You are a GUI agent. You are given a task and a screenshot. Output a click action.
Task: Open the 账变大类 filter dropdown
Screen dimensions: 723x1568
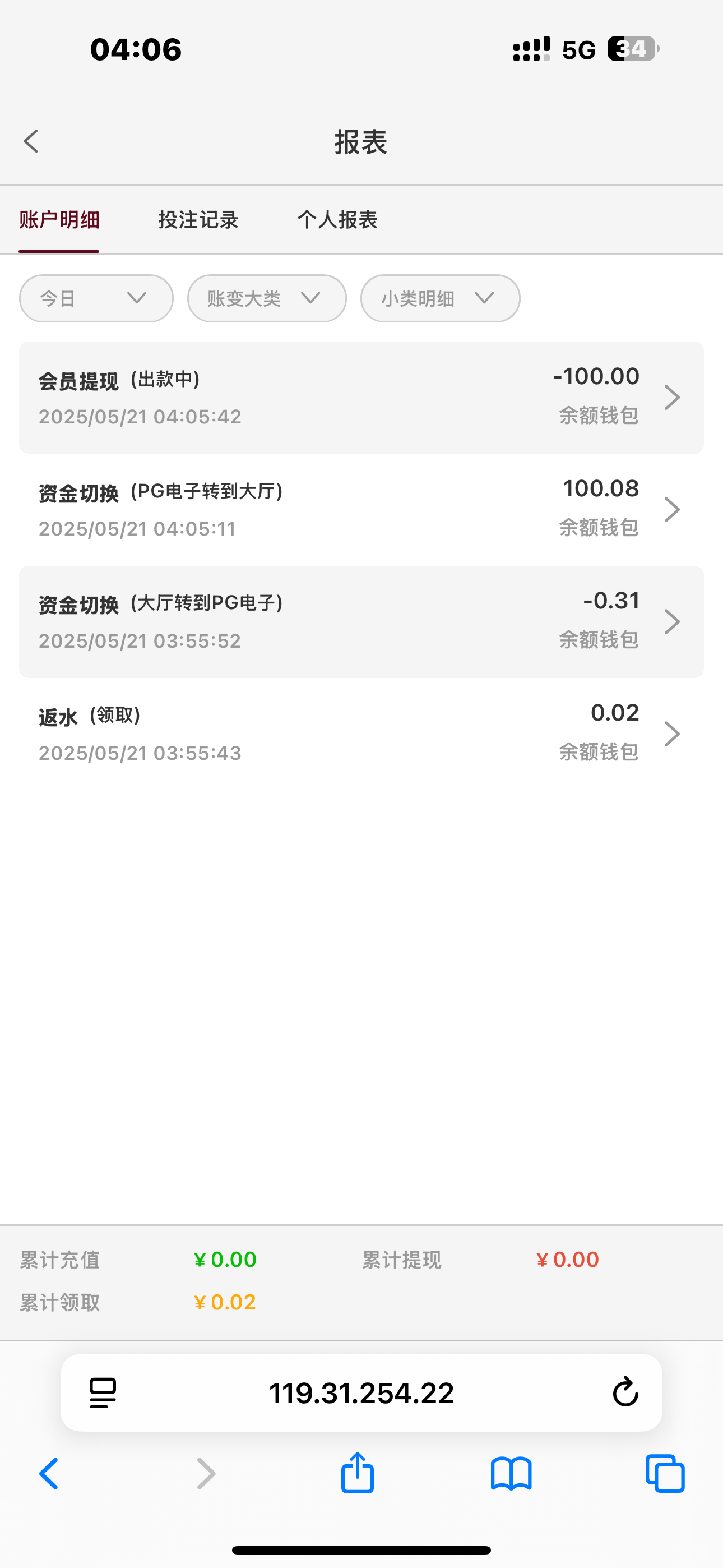pos(267,298)
